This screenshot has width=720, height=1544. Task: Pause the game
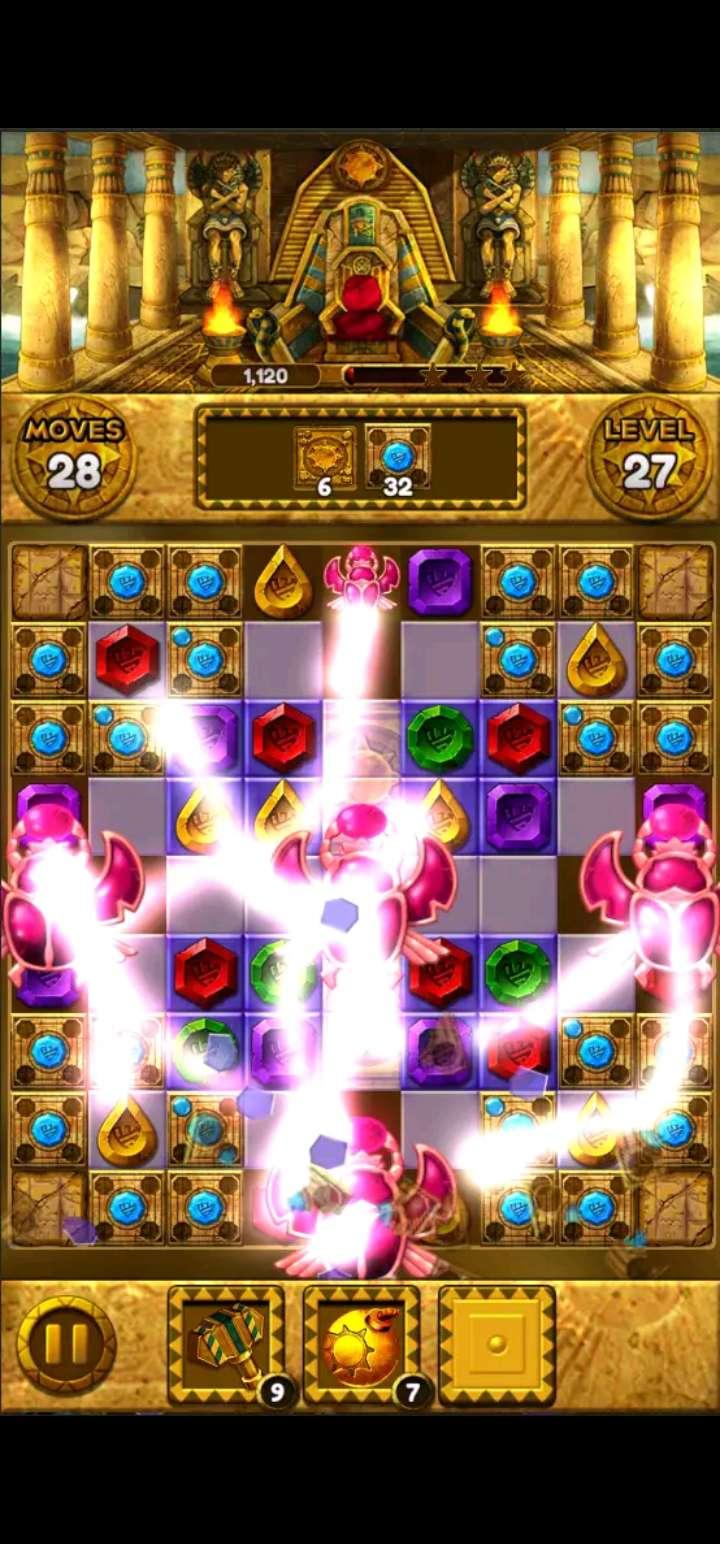click(x=66, y=1344)
